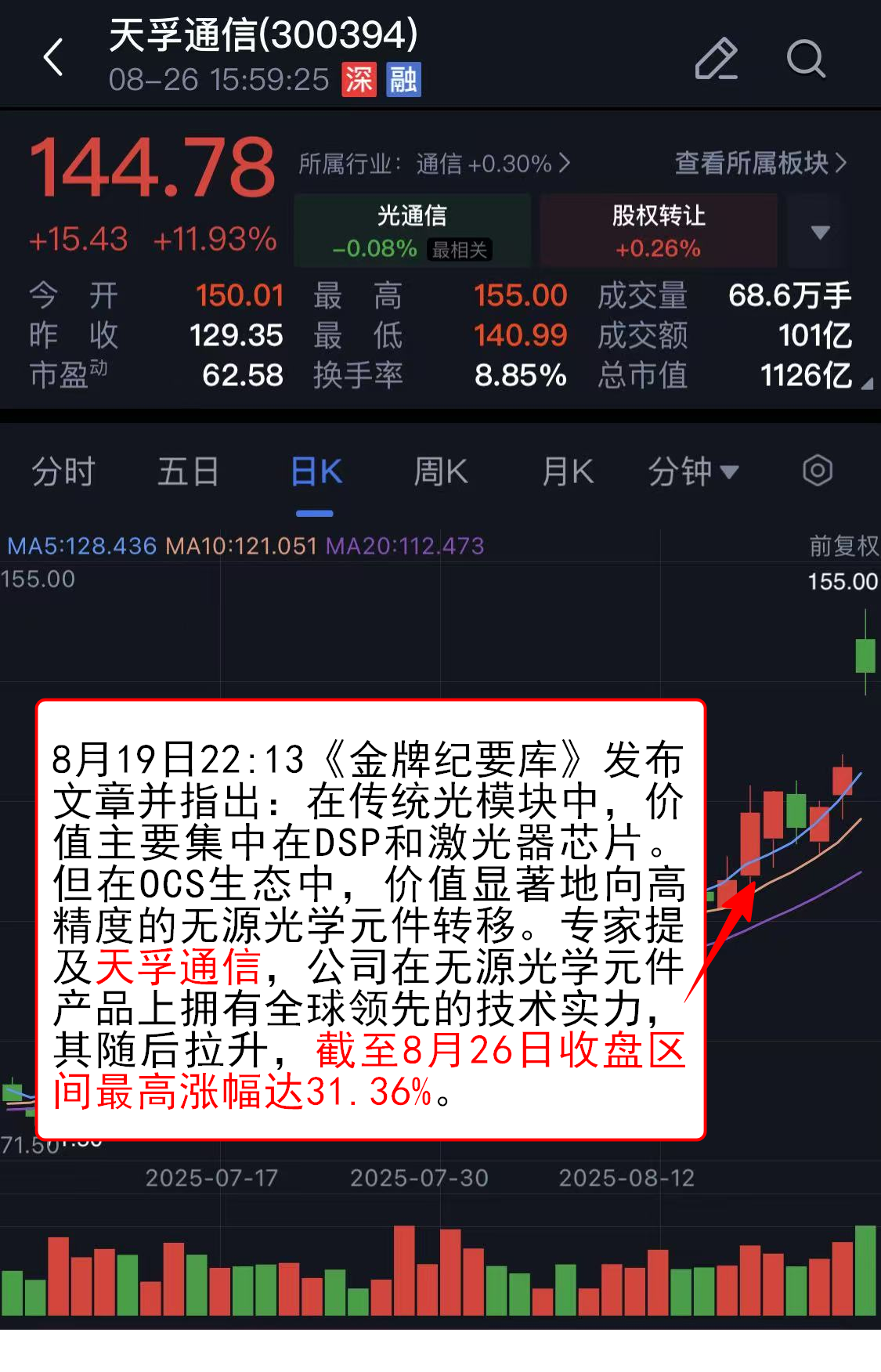881x1372 pixels.
Task: Expand more quote details beside 总市值
Action: tap(866, 383)
